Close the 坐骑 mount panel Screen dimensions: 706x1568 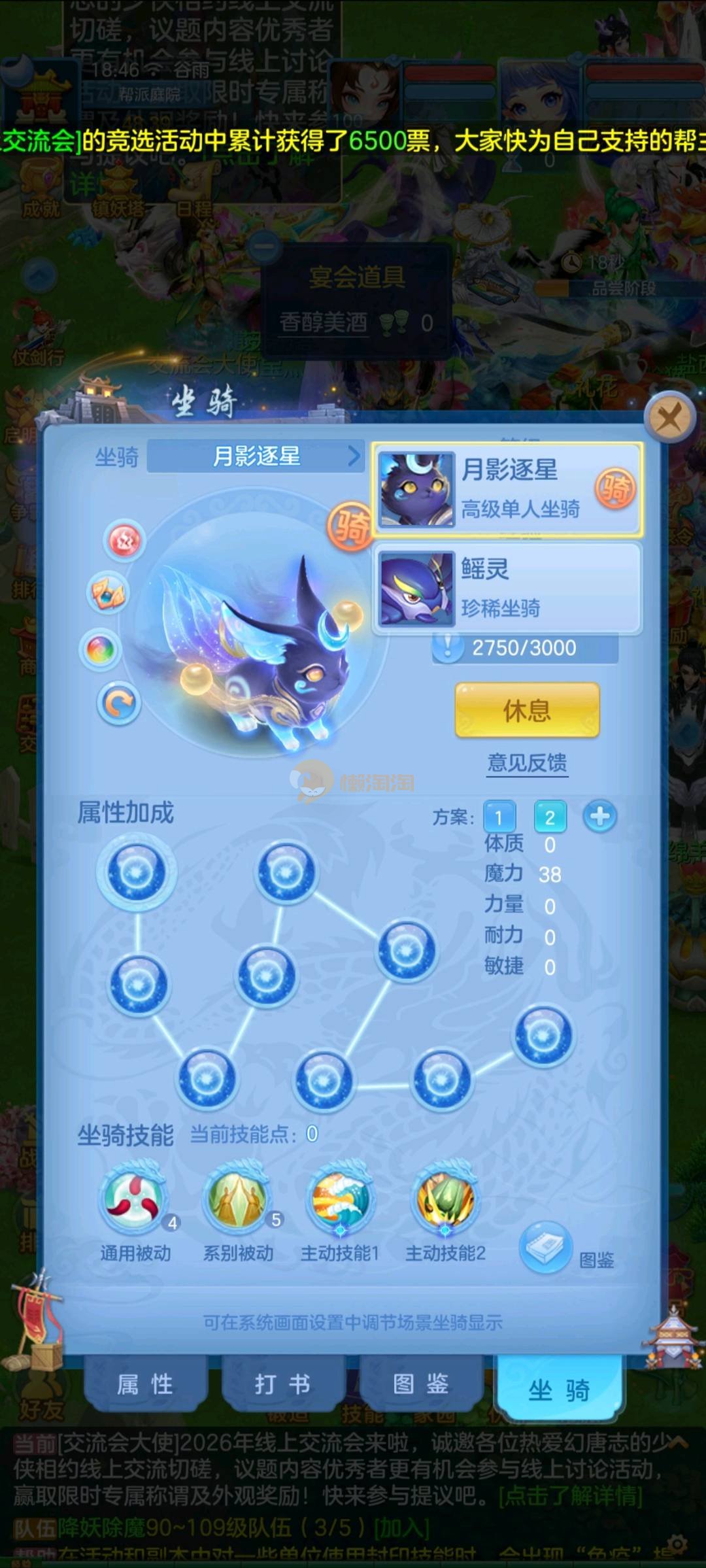(x=669, y=417)
